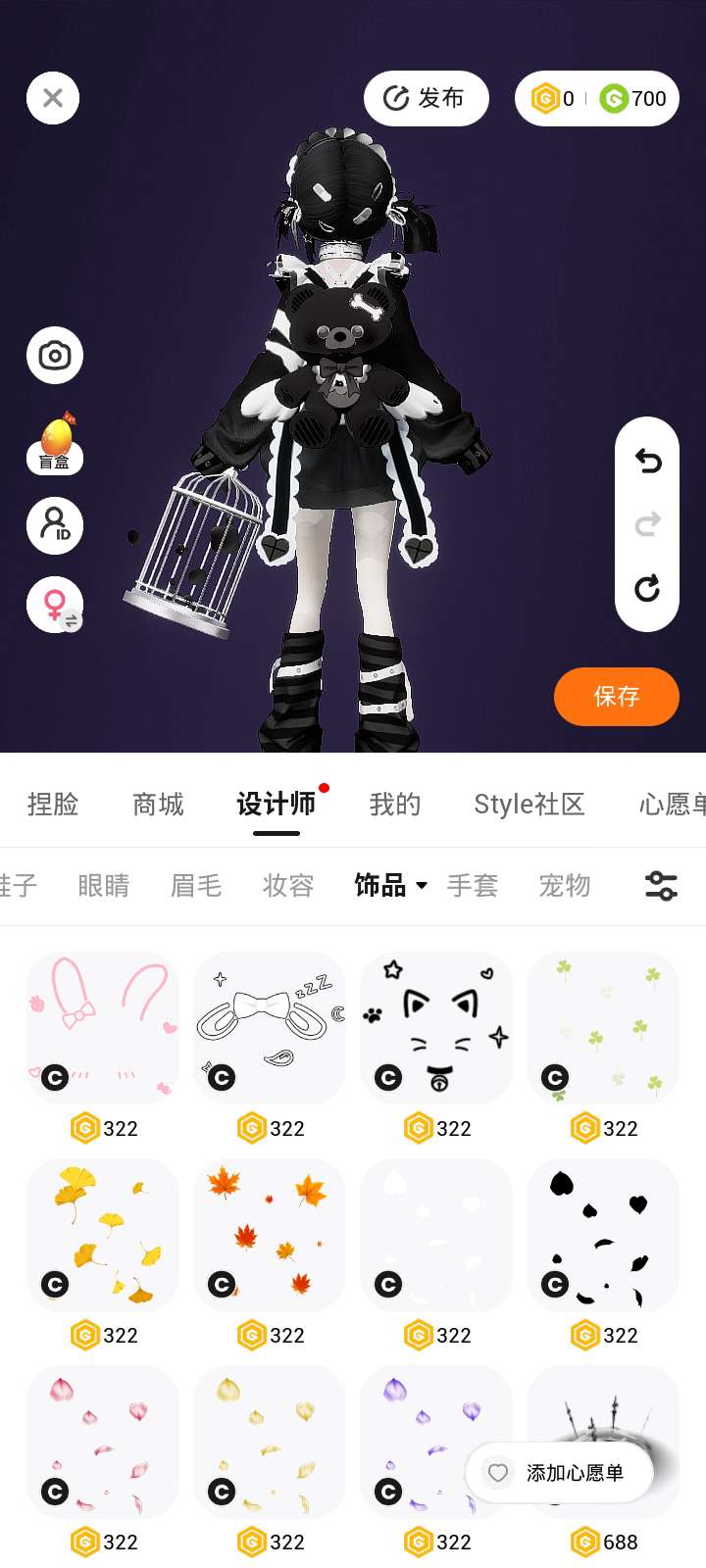Select the pink bunny ears accessory
Viewport: 706px width, 1568px height.
[103, 1027]
